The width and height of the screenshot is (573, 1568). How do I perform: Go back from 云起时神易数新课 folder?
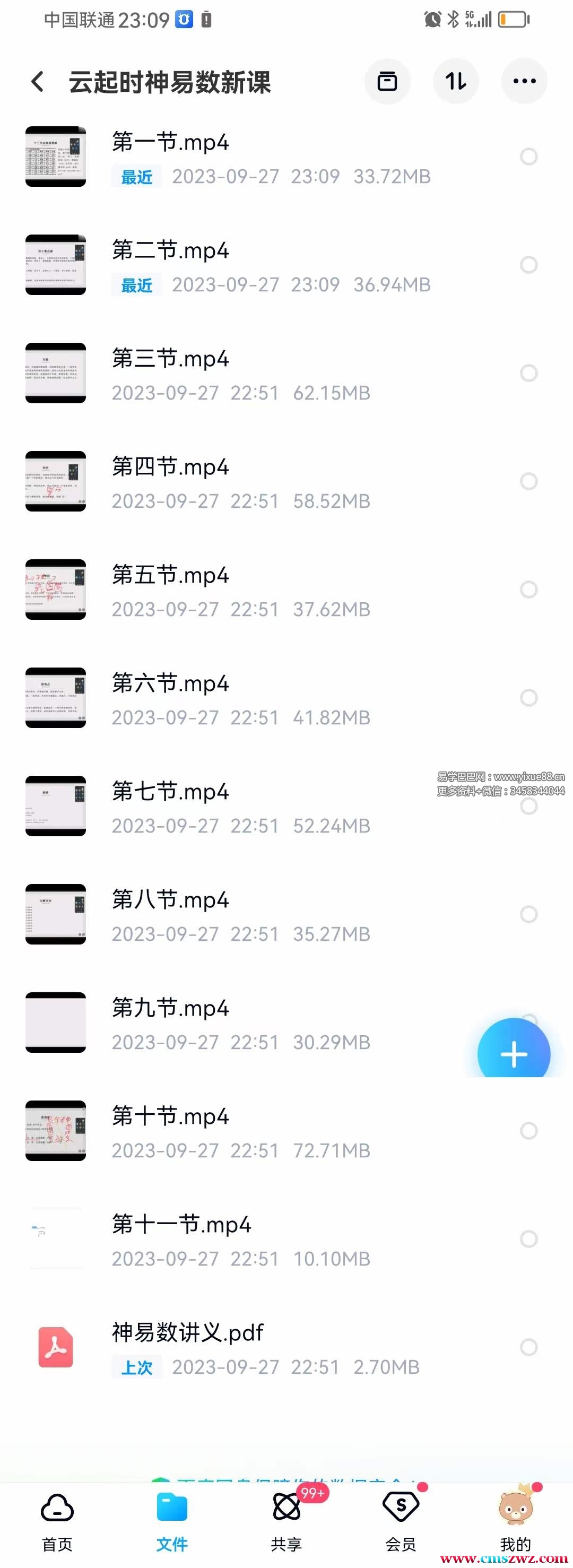pos(38,82)
